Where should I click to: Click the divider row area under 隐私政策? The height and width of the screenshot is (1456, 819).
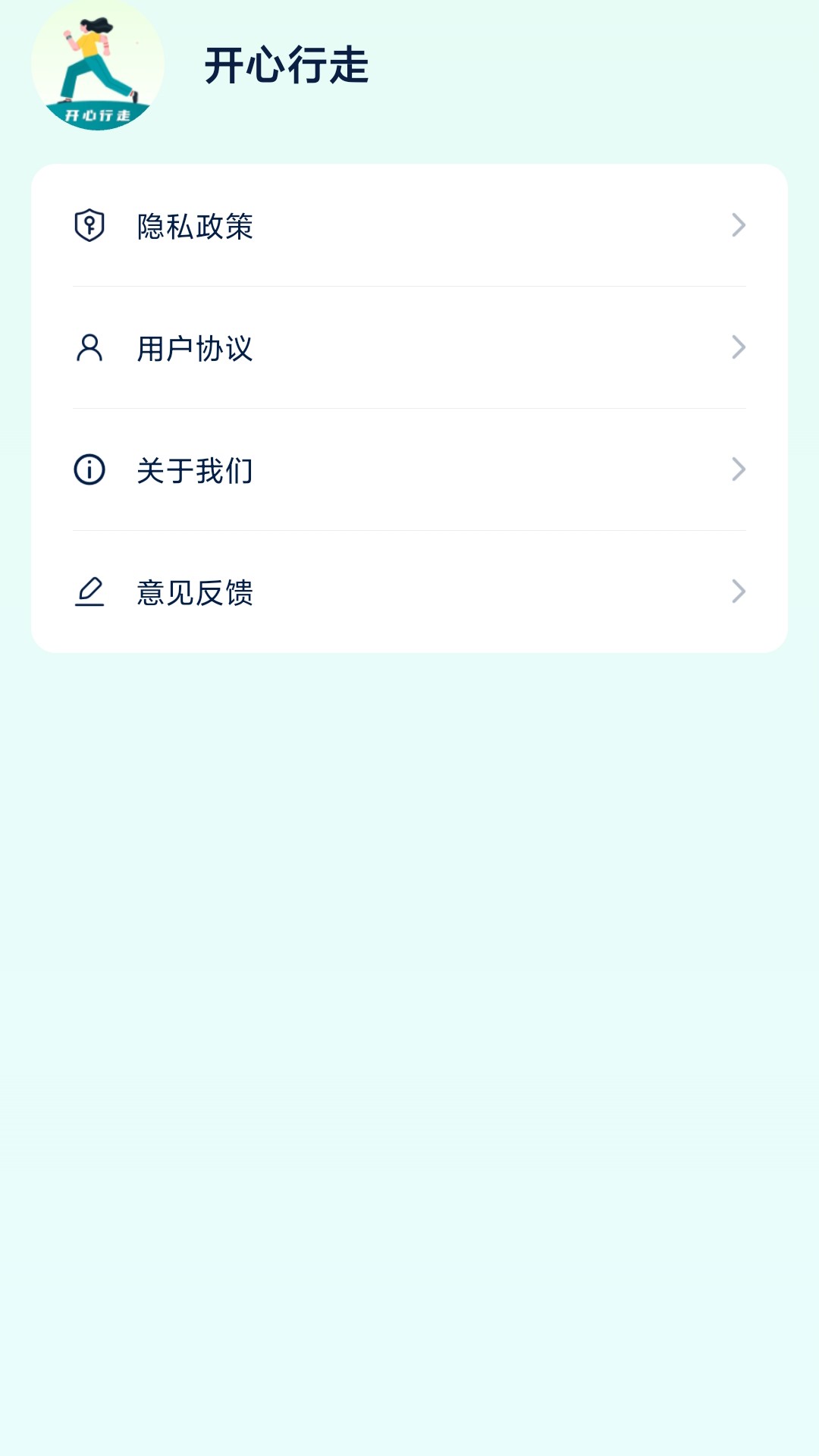point(409,287)
